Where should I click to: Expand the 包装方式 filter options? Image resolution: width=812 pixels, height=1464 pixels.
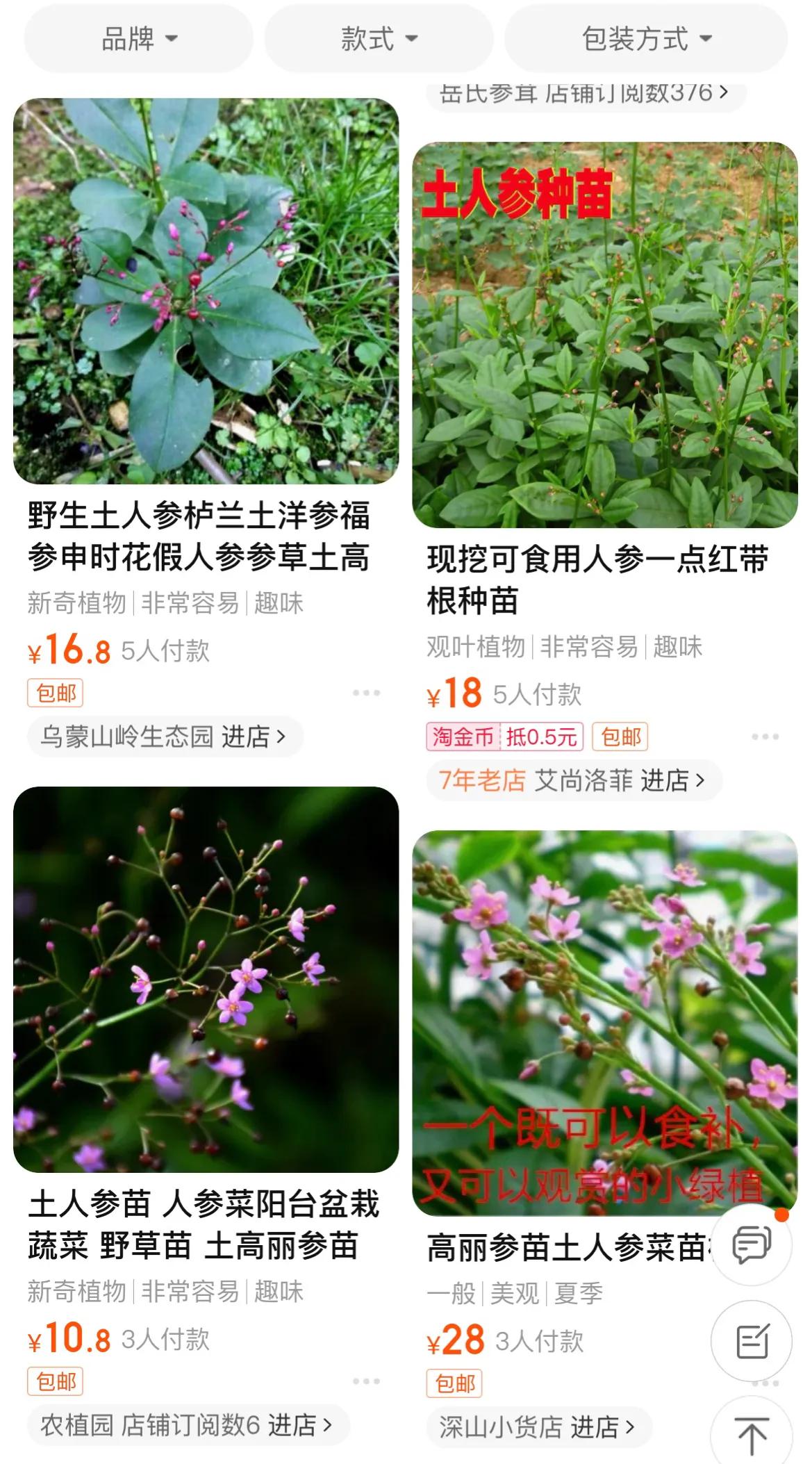click(645, 40)
